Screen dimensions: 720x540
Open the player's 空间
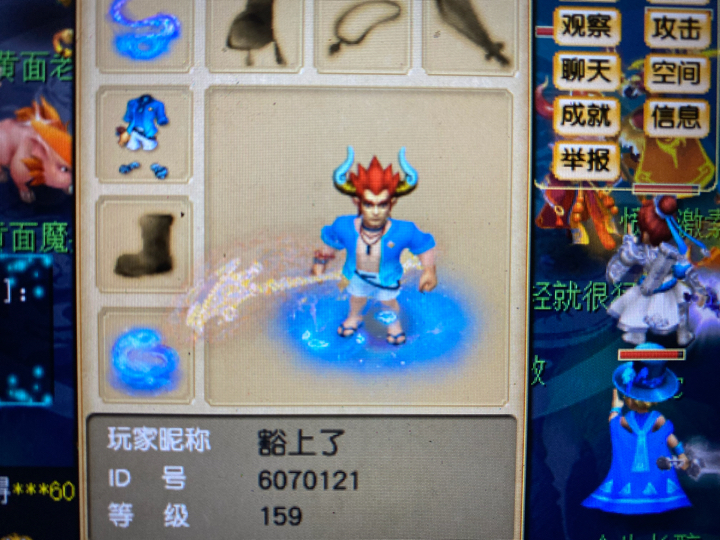coord(677,71)
